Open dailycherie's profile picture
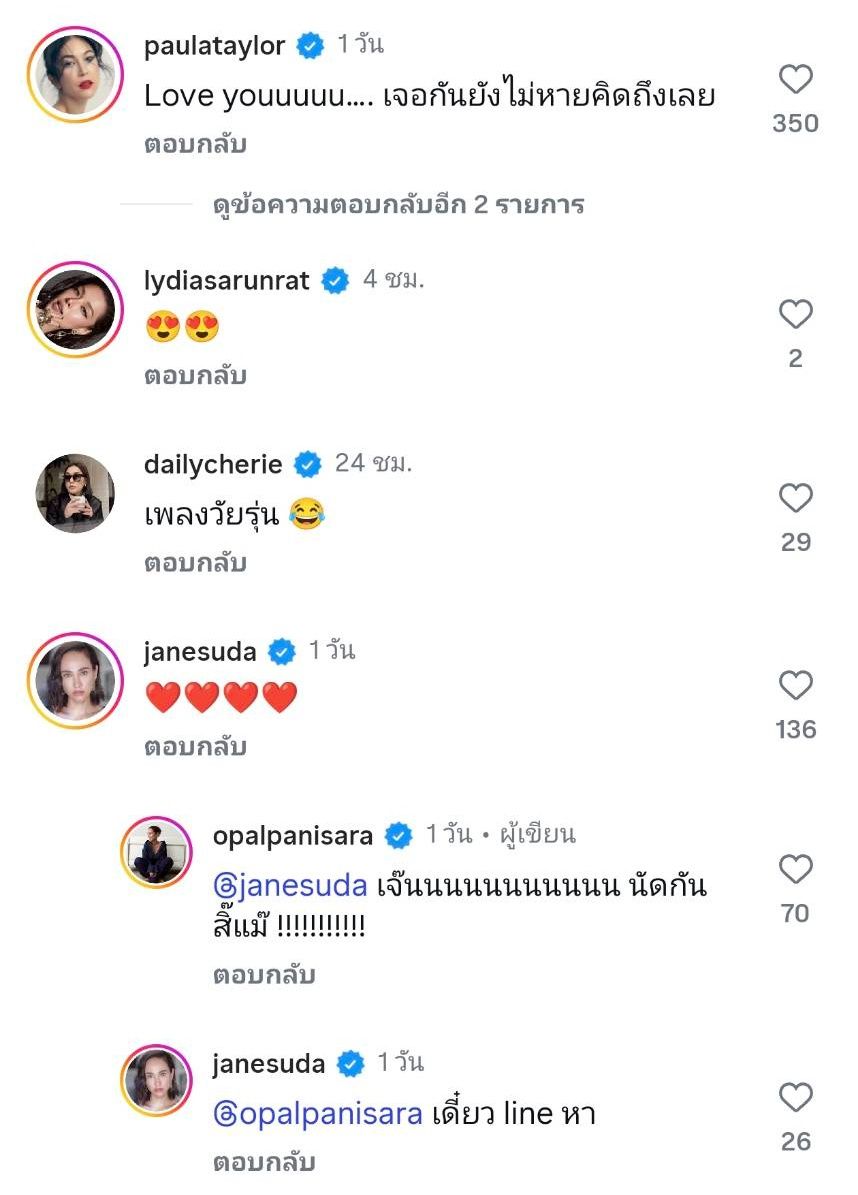The width and height of the screenshot is (858, 1195). (x=77, y=494)
